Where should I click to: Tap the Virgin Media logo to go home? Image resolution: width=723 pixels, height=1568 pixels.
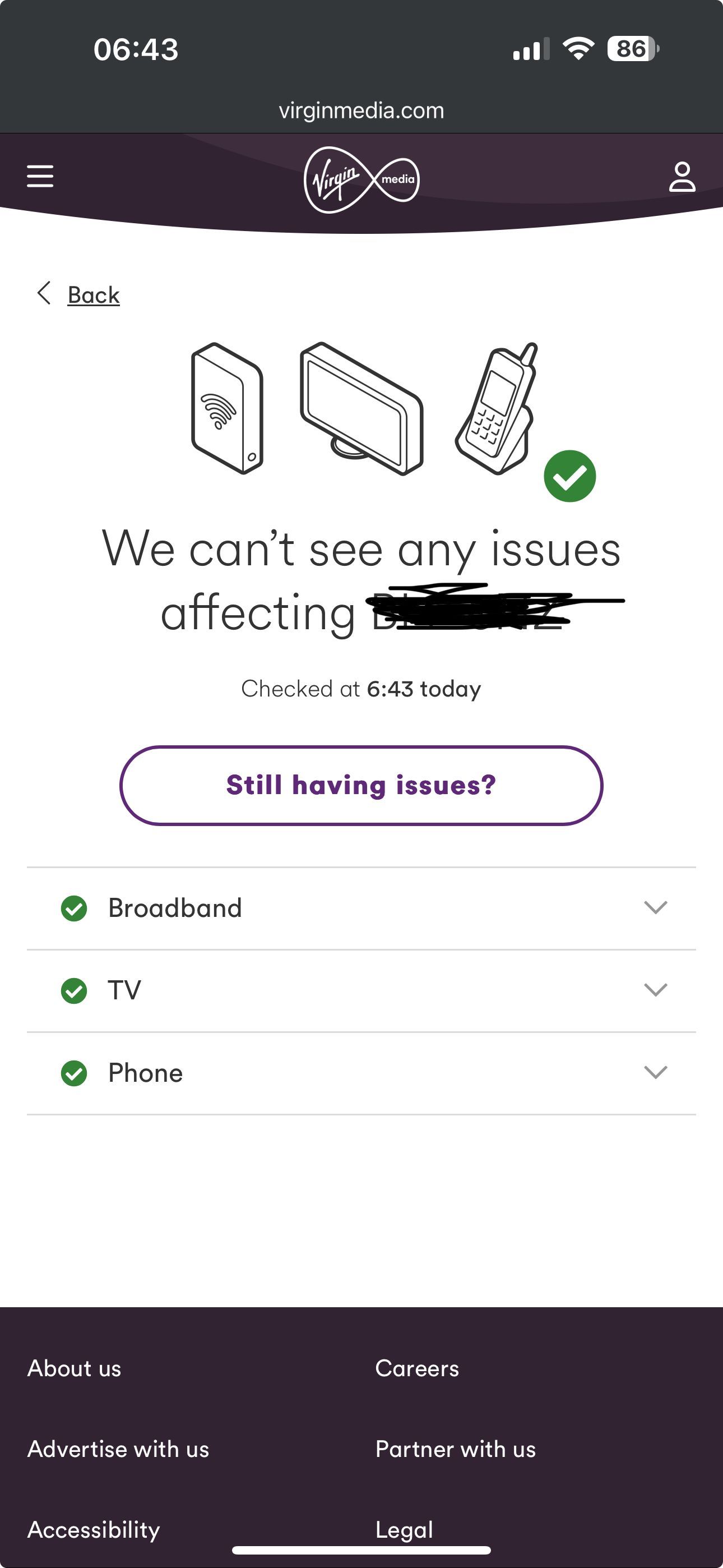[361, 179]
